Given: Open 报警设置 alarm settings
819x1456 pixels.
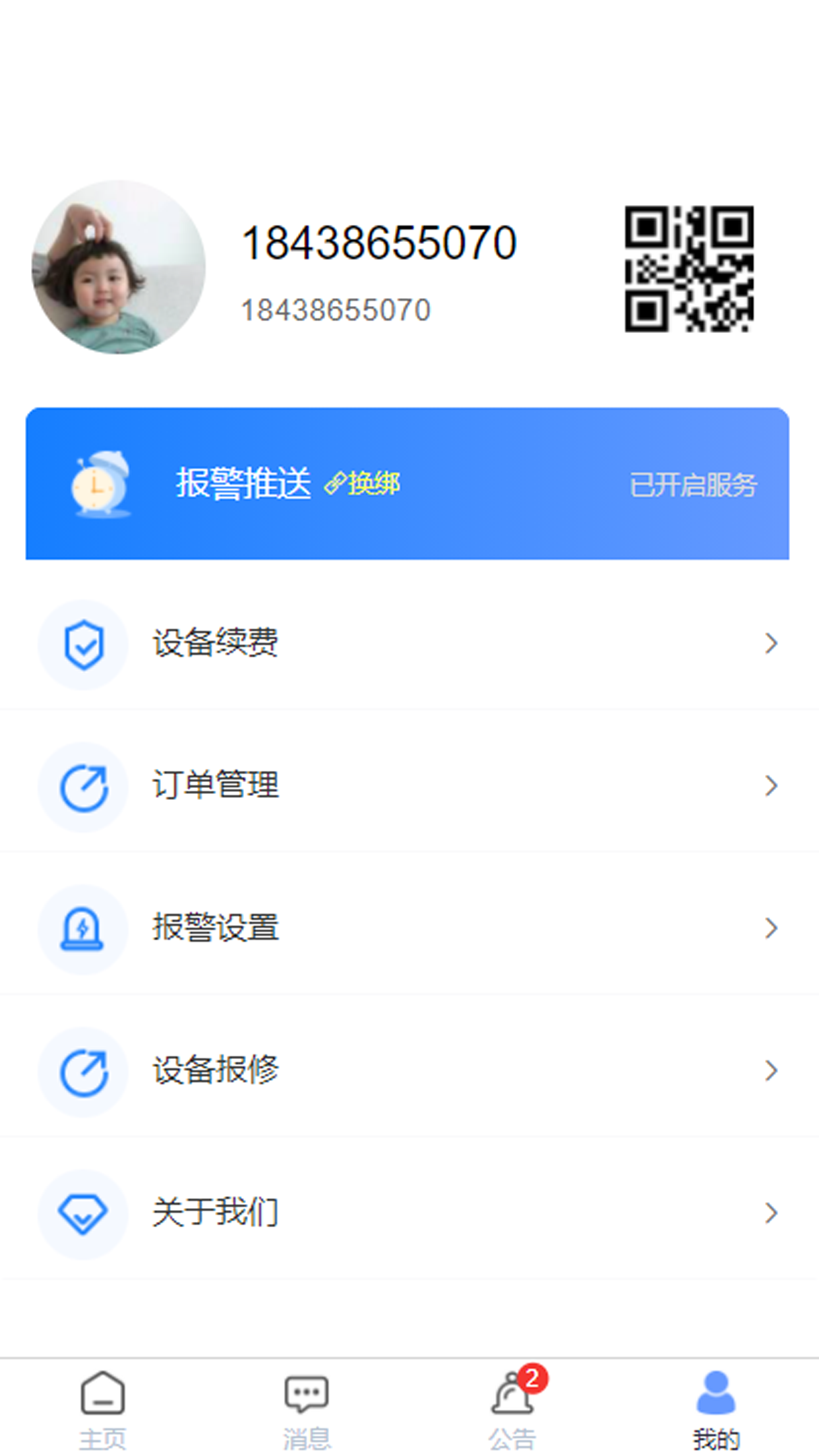Looking at the screenshot, I should [x=409, y=928].
